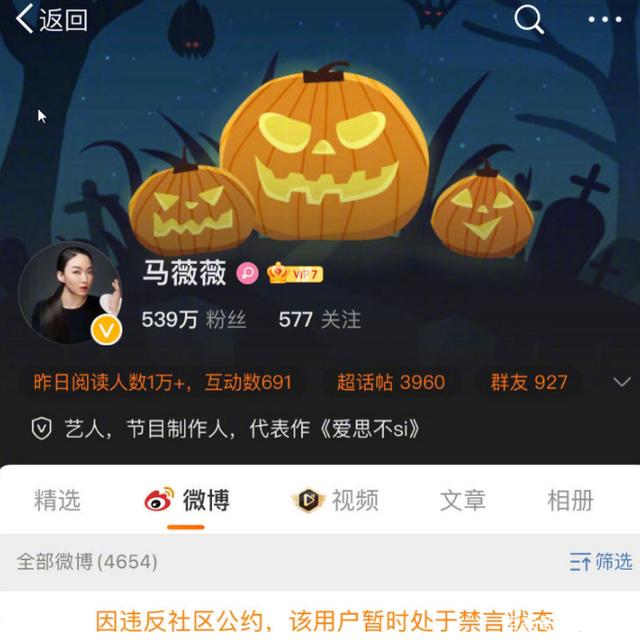The height and width of the screenshot is (642, 640).
Task: Switch to the 精选 tab
Action: click(57, 500)
